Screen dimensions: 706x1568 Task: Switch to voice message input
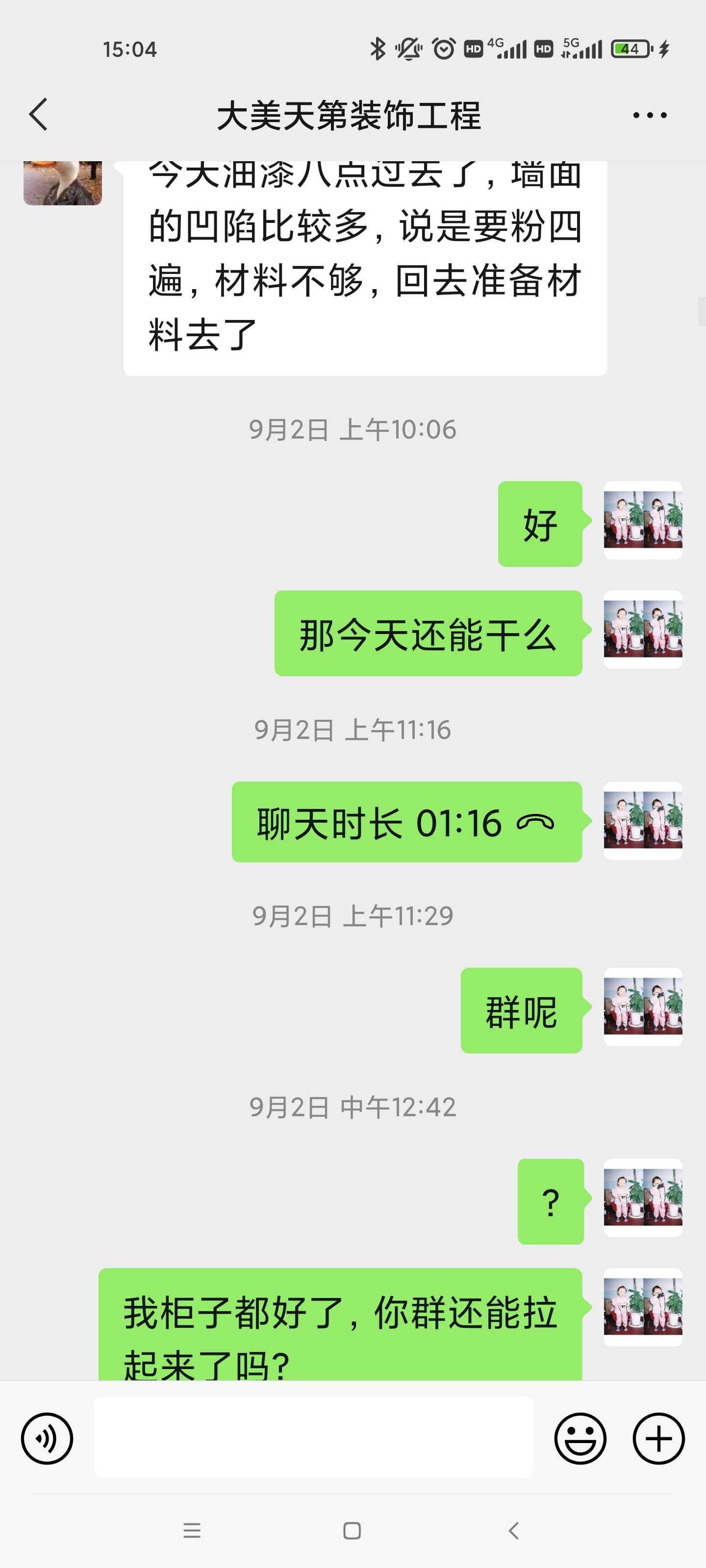(x=47, y=1439)
